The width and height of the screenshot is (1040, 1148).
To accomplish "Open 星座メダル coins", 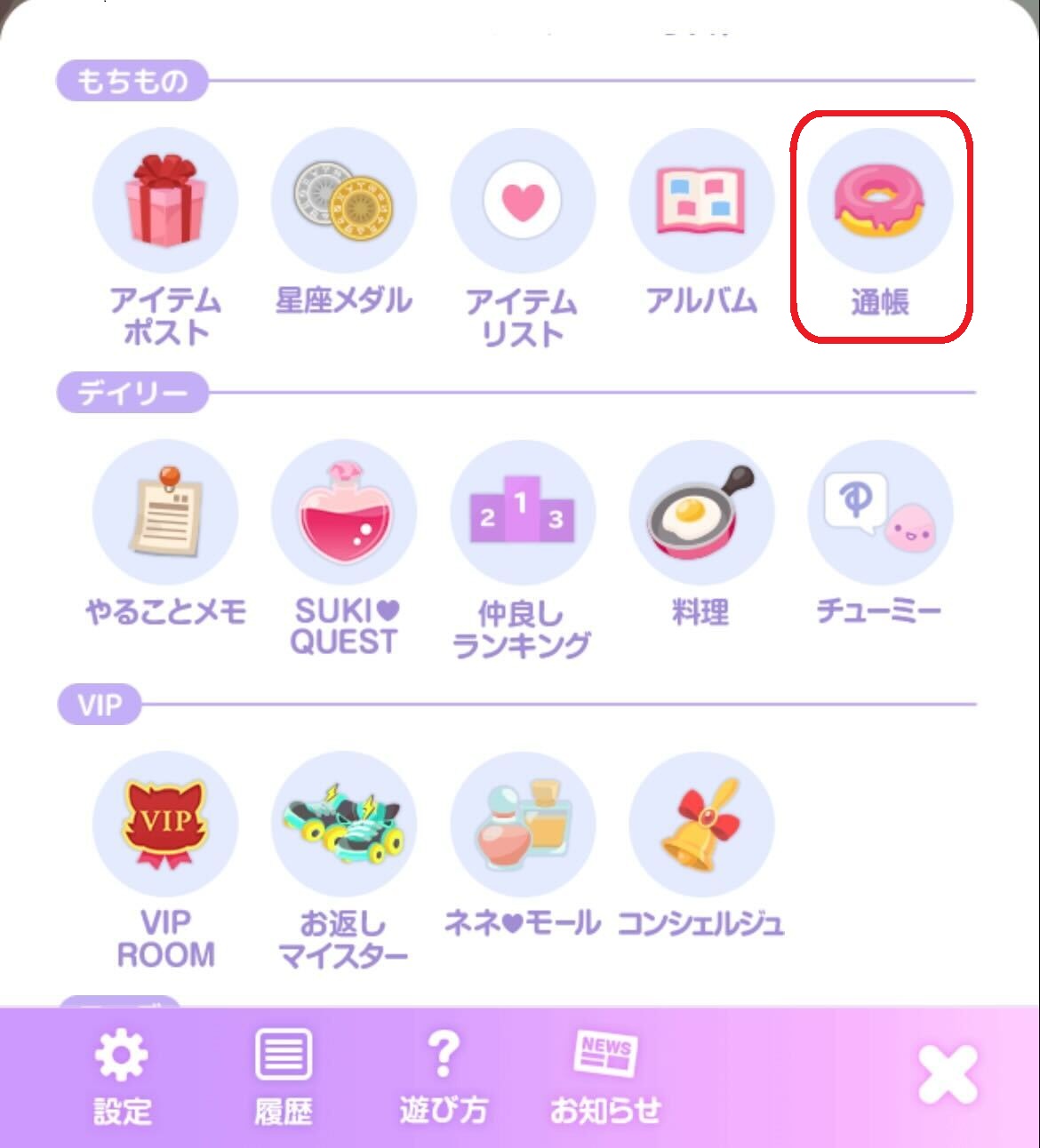I will (x=344, y=201).
